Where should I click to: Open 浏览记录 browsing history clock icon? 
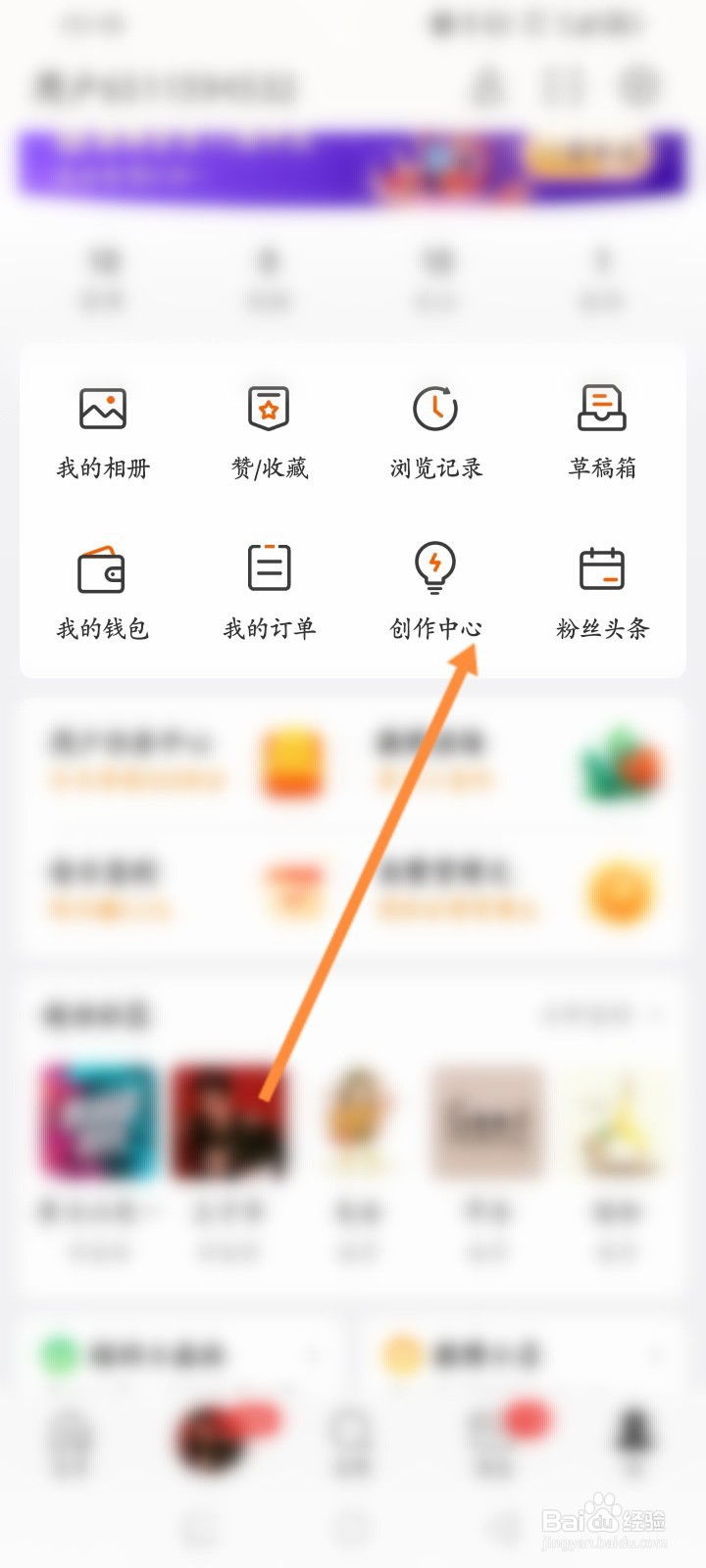(x=434, y=407)
